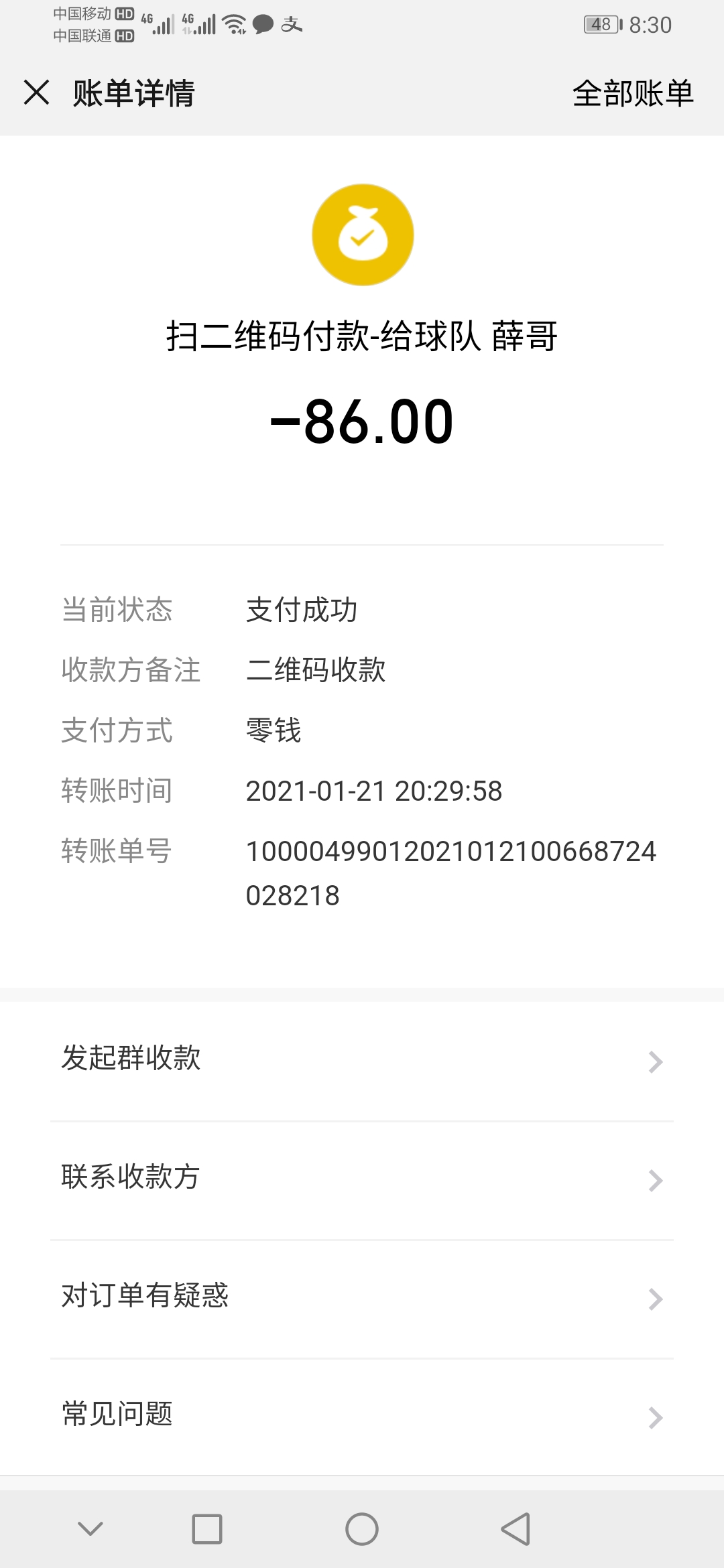Open recent apps with the square button
Screen dimensions: 724x1568
(207, 1529)
